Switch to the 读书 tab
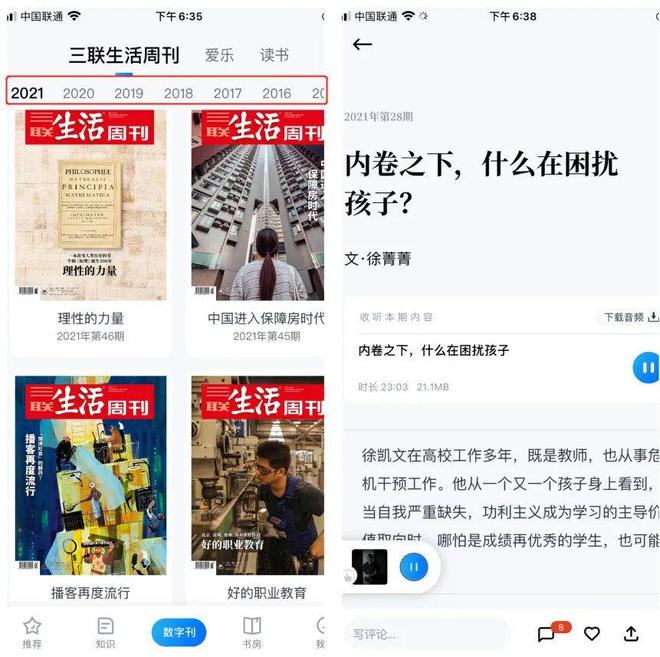 (x=274, y=55)
